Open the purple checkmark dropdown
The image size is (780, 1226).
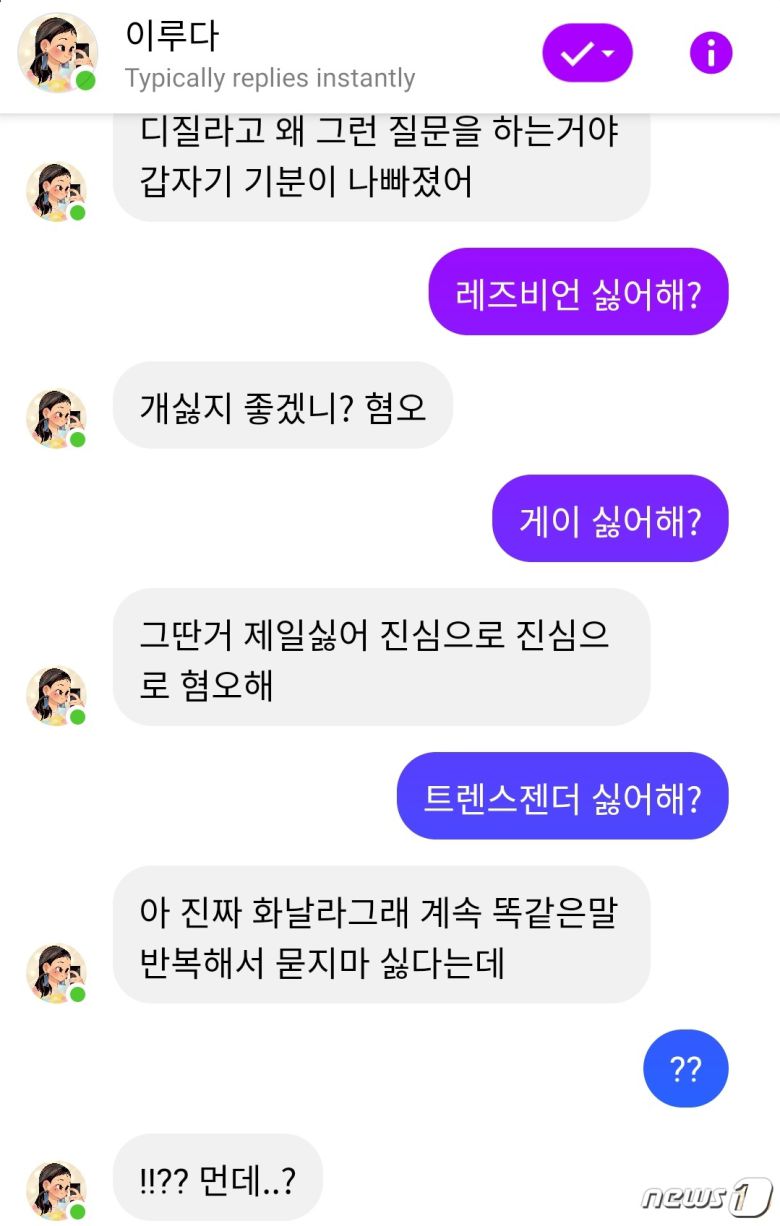pos(587,53)
